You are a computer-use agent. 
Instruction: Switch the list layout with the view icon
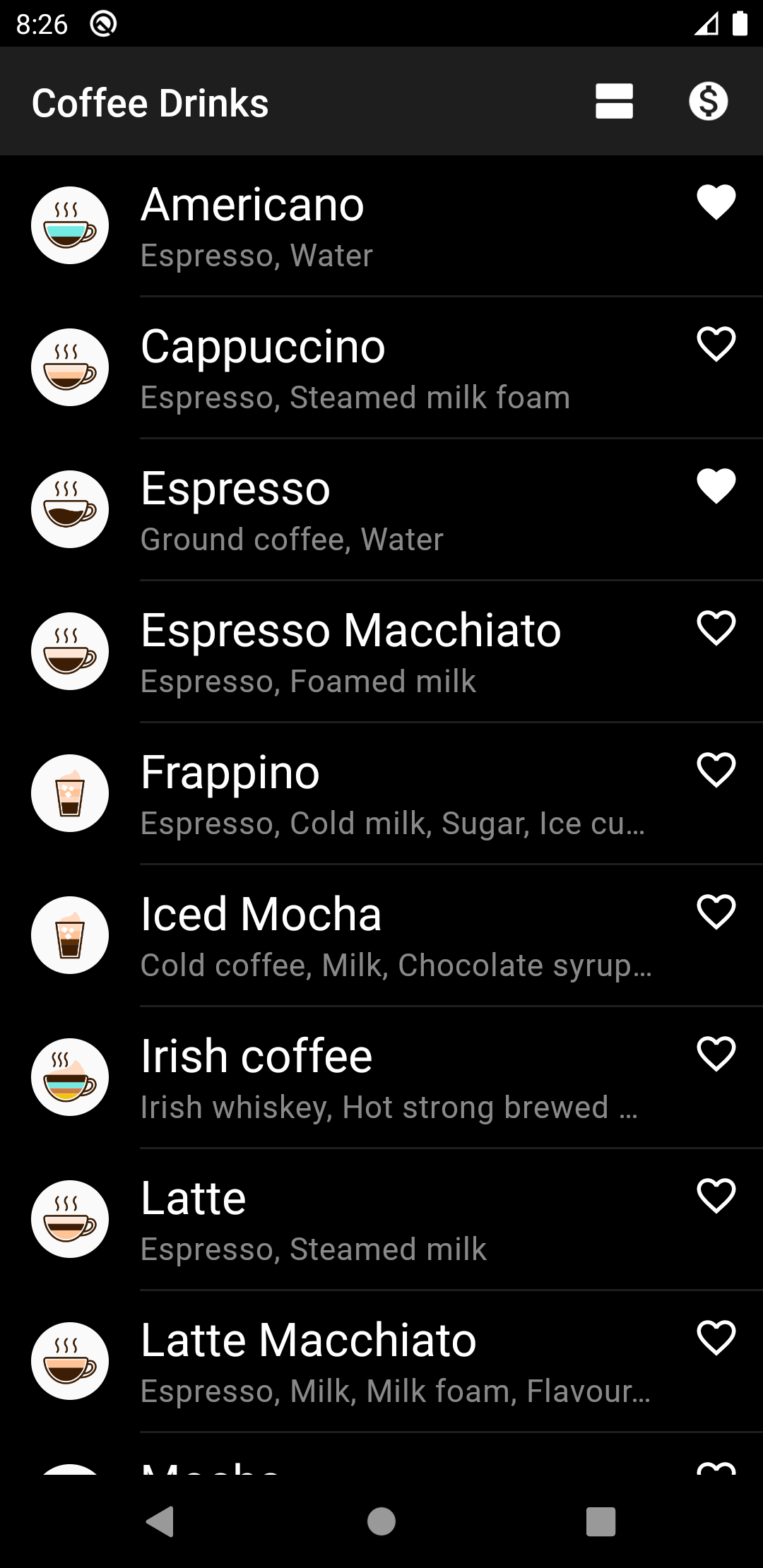tap(614, 102)
